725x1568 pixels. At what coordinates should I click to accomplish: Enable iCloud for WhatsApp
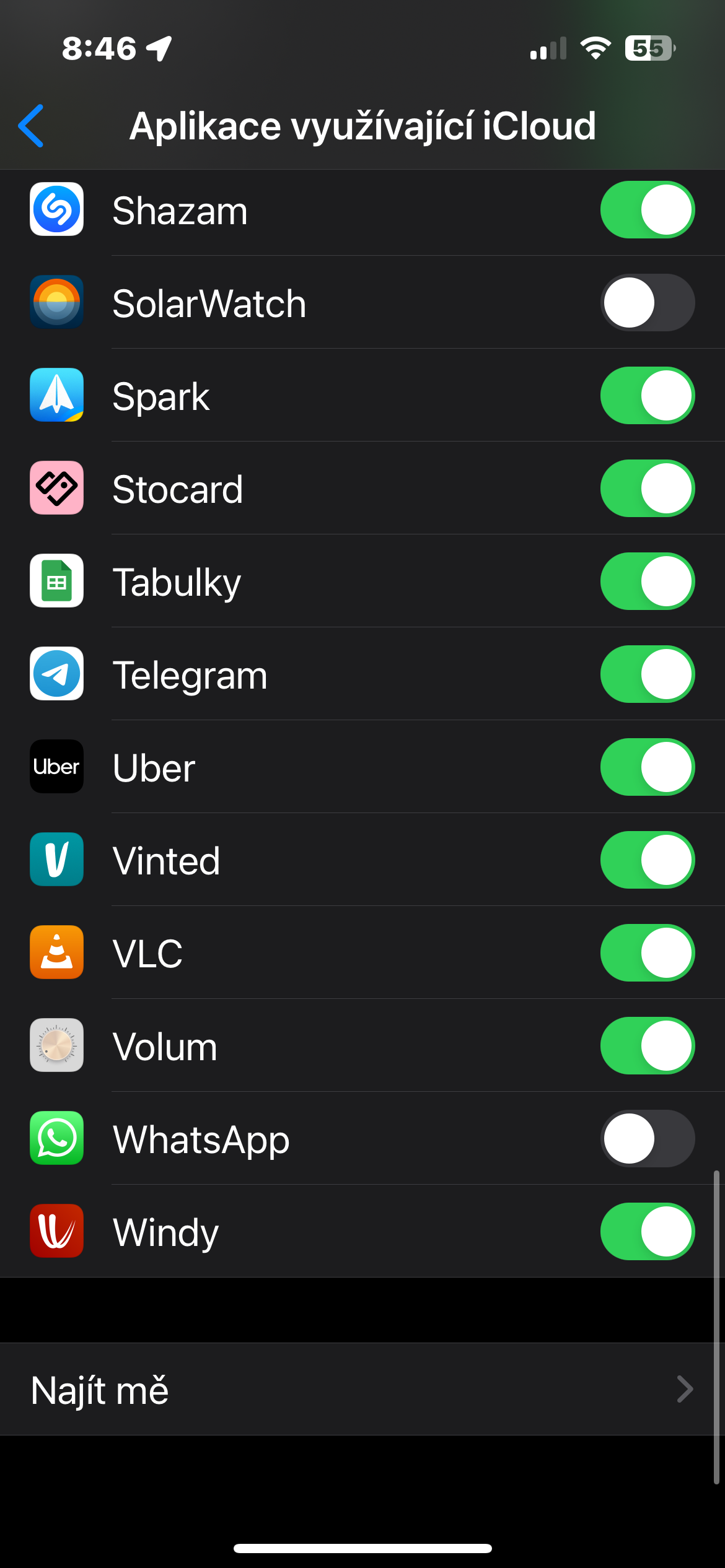click(x=647, y=1139)
